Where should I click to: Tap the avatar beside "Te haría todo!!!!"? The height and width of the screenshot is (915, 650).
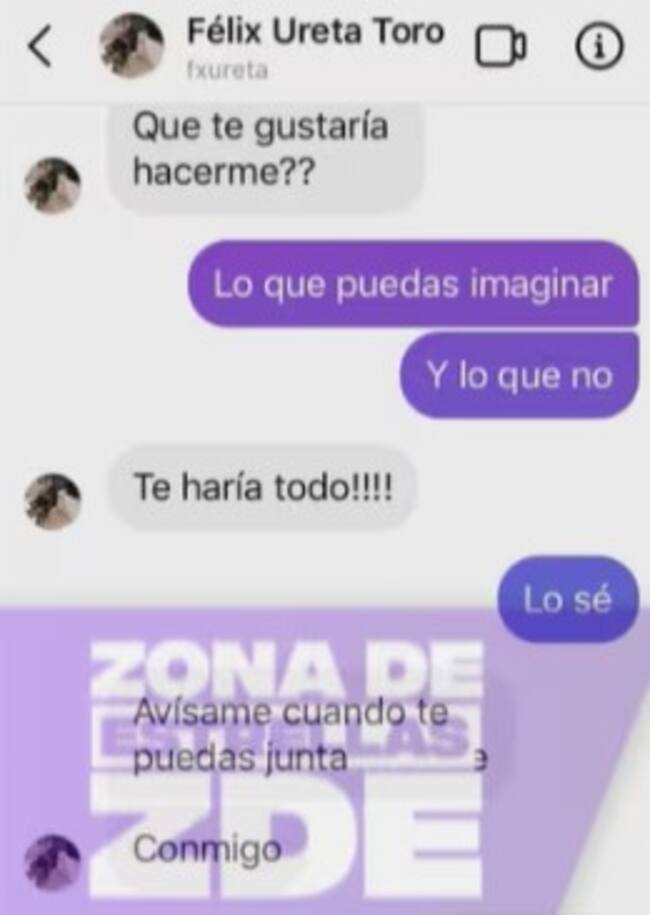point(52,500)
